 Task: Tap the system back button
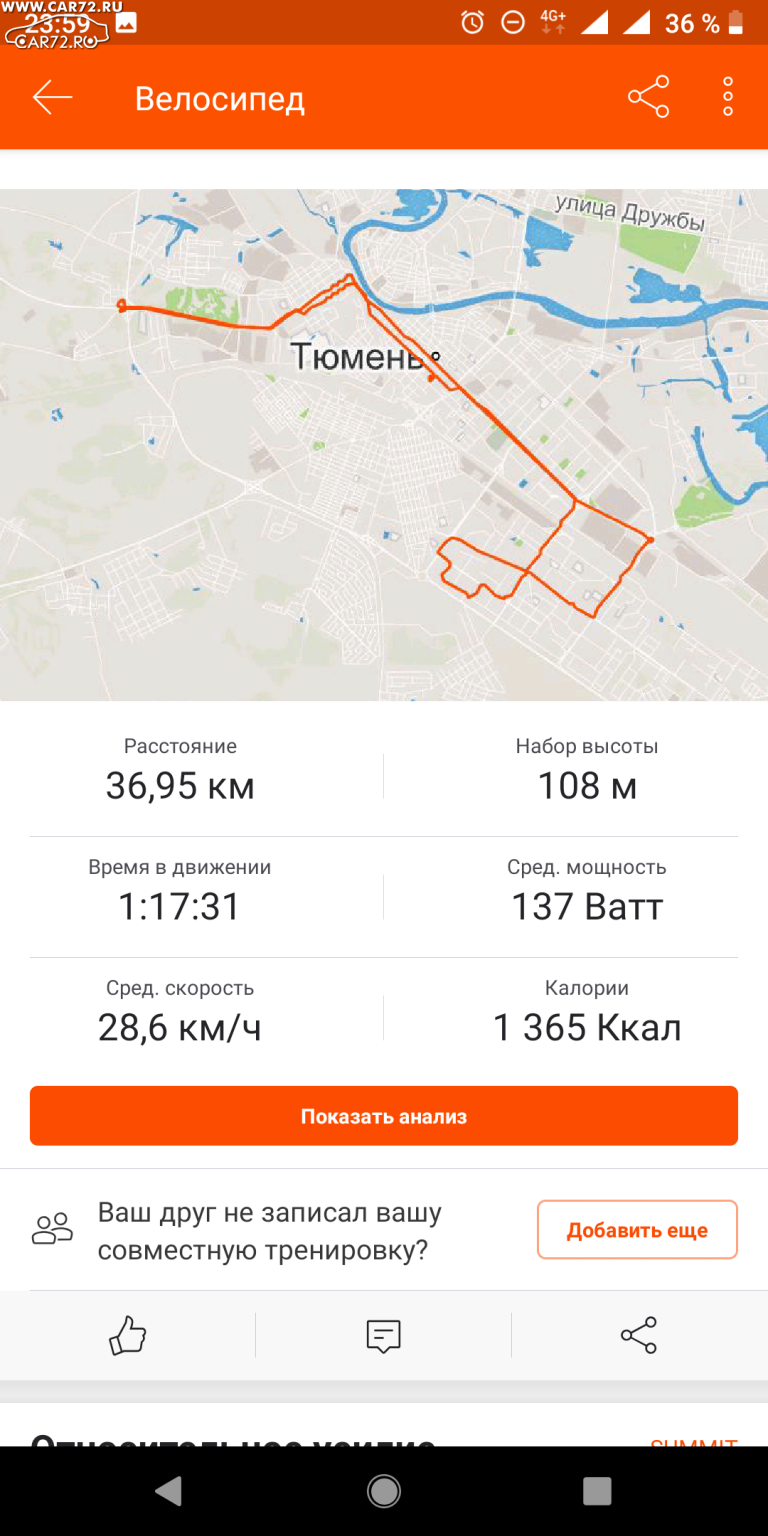click(x=169, y=1491)
